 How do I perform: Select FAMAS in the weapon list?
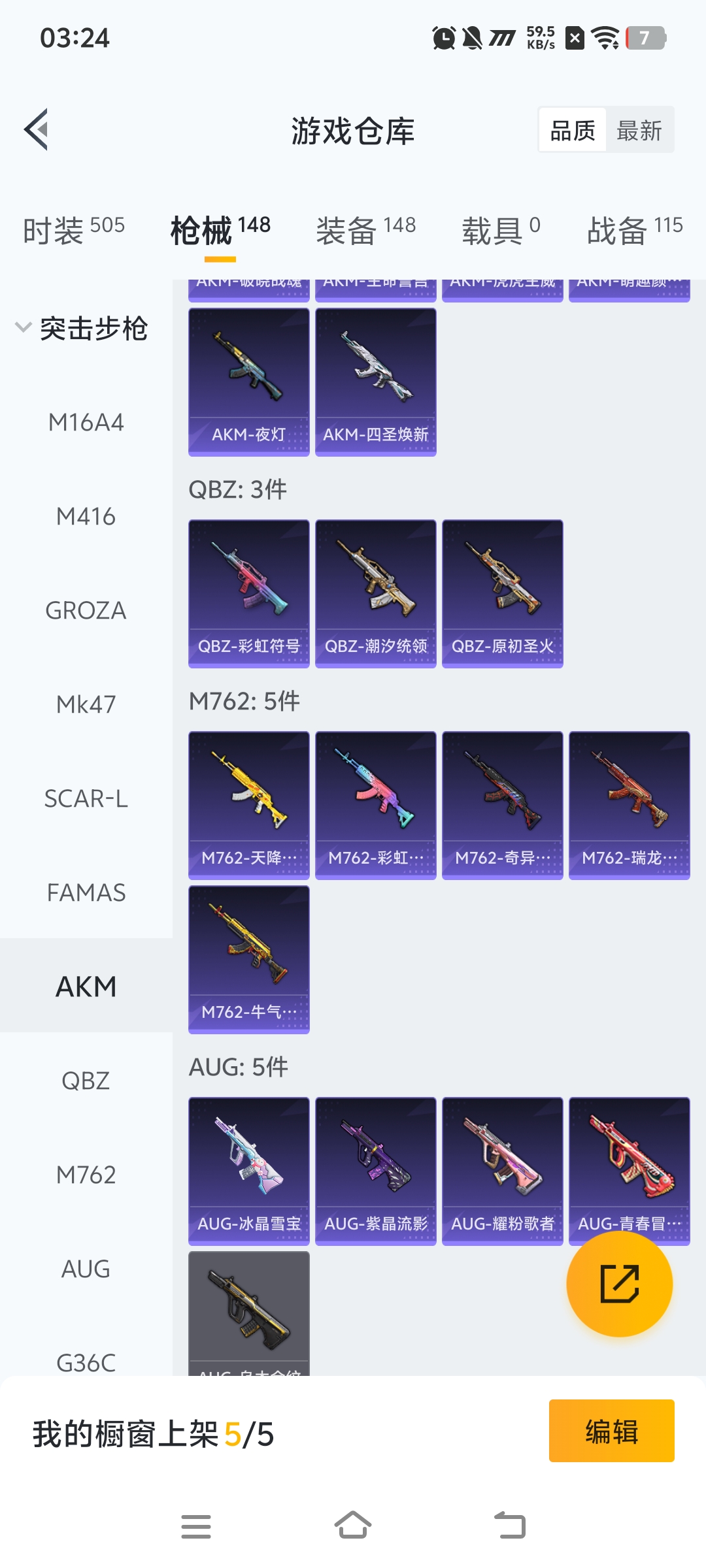pos(86,893)
